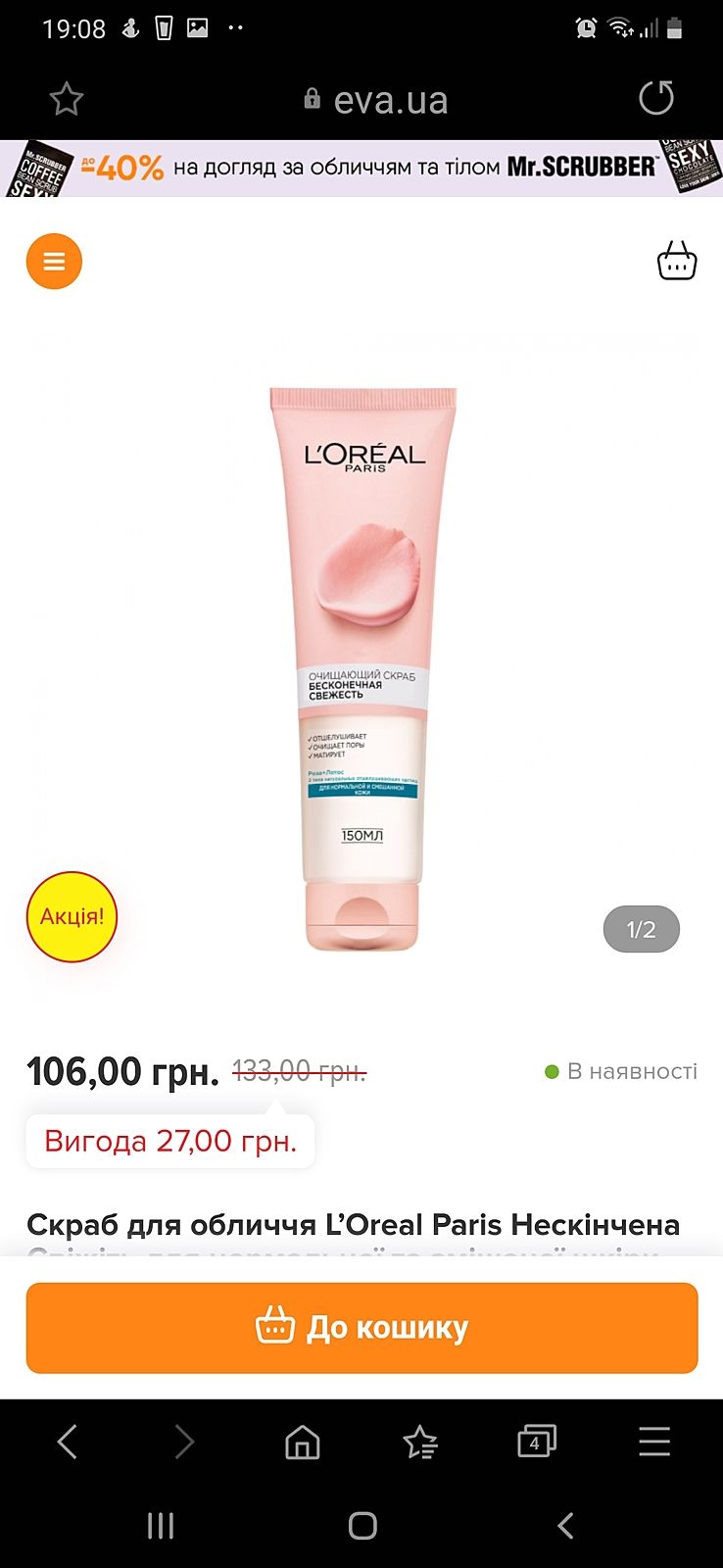Open the tab switcher showing 4 tabs
Screen dimensions: 723x1568
coord(536,1442)
